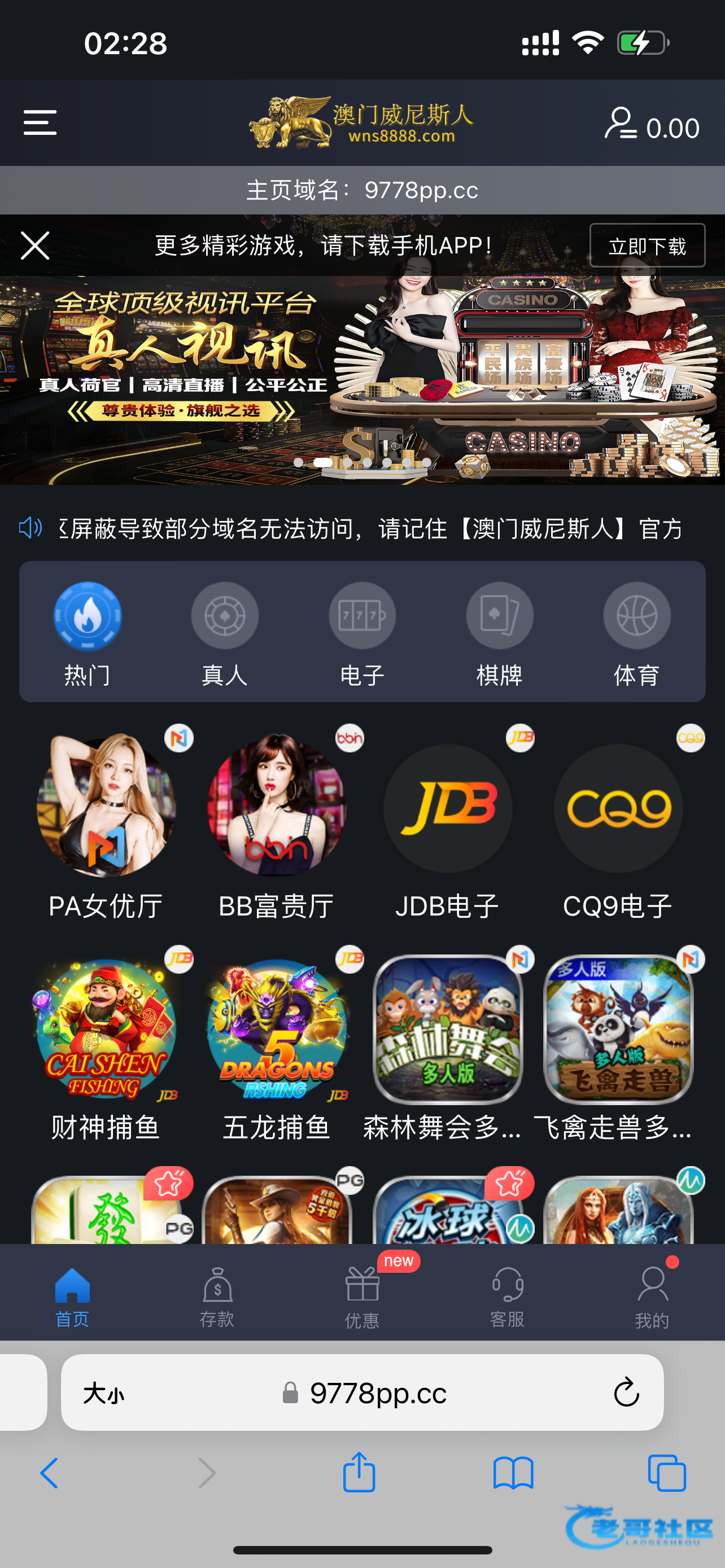Open the account balance profile icon
The image size is (725, 1568).
pos(621,124)
